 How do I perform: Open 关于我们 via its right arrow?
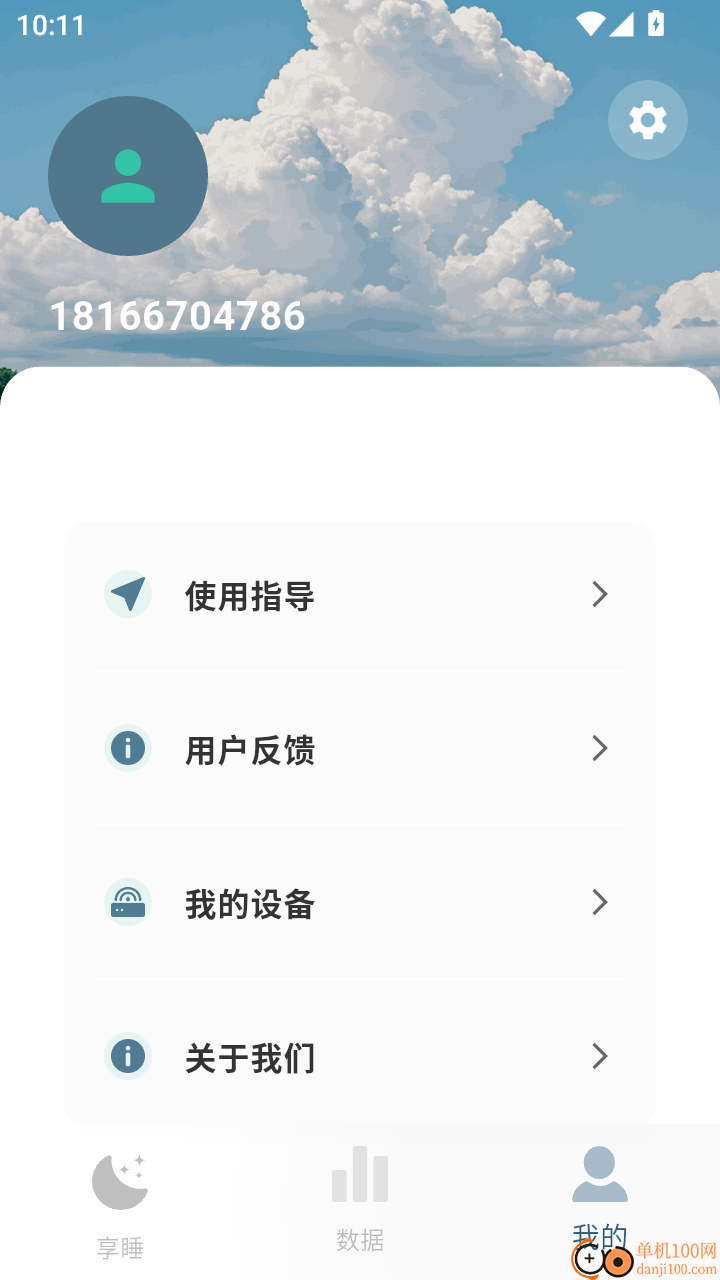click(600, 1056)
